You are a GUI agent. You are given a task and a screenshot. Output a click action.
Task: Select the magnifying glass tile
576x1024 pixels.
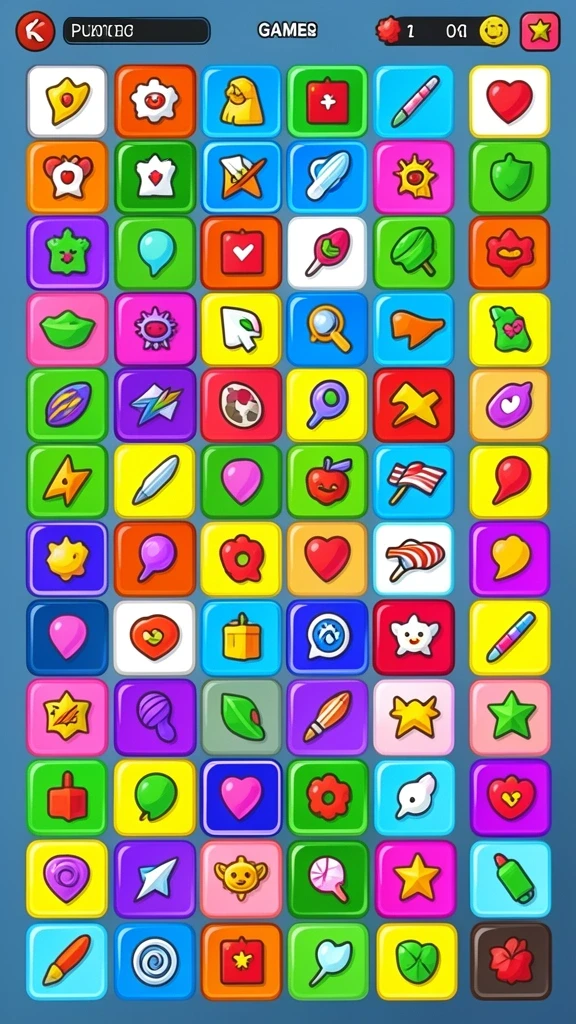point(328,329)
